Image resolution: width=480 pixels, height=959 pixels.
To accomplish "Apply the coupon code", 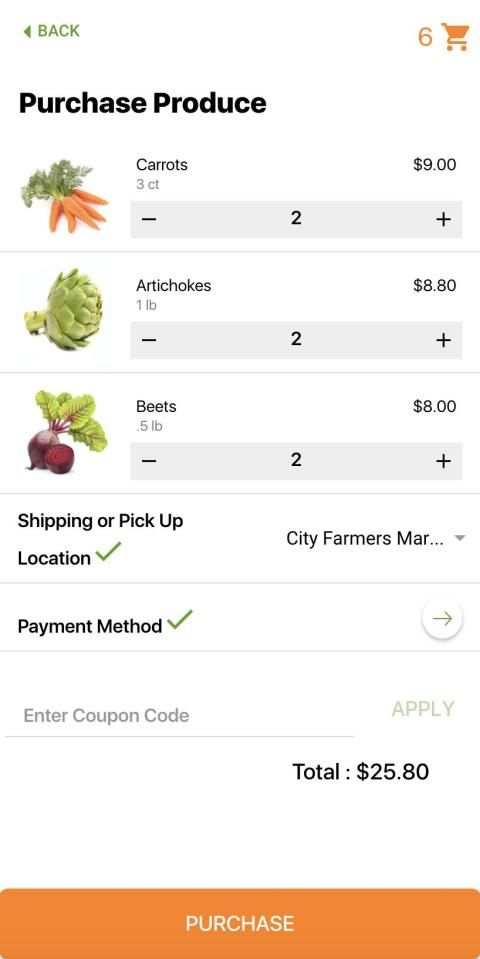I will [423, 709].
